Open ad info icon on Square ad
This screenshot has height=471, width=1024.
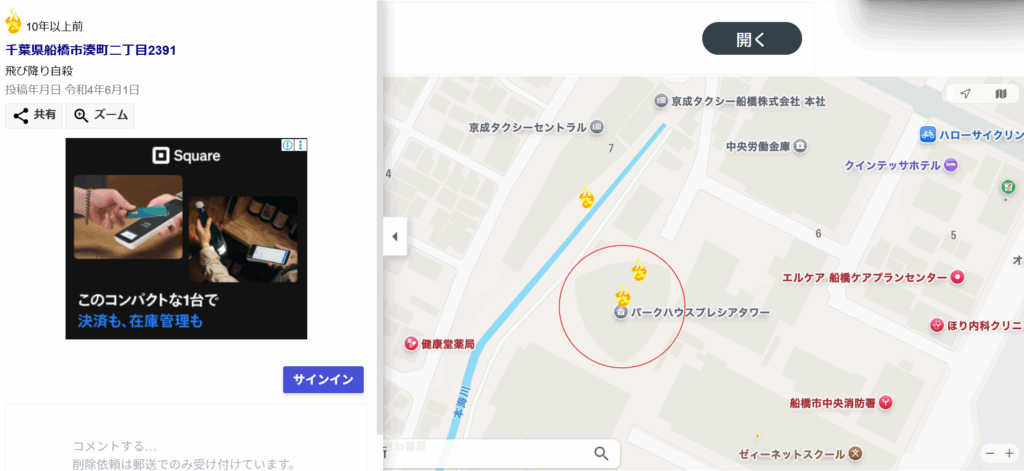pyautogui.click(x=287, y=145)
